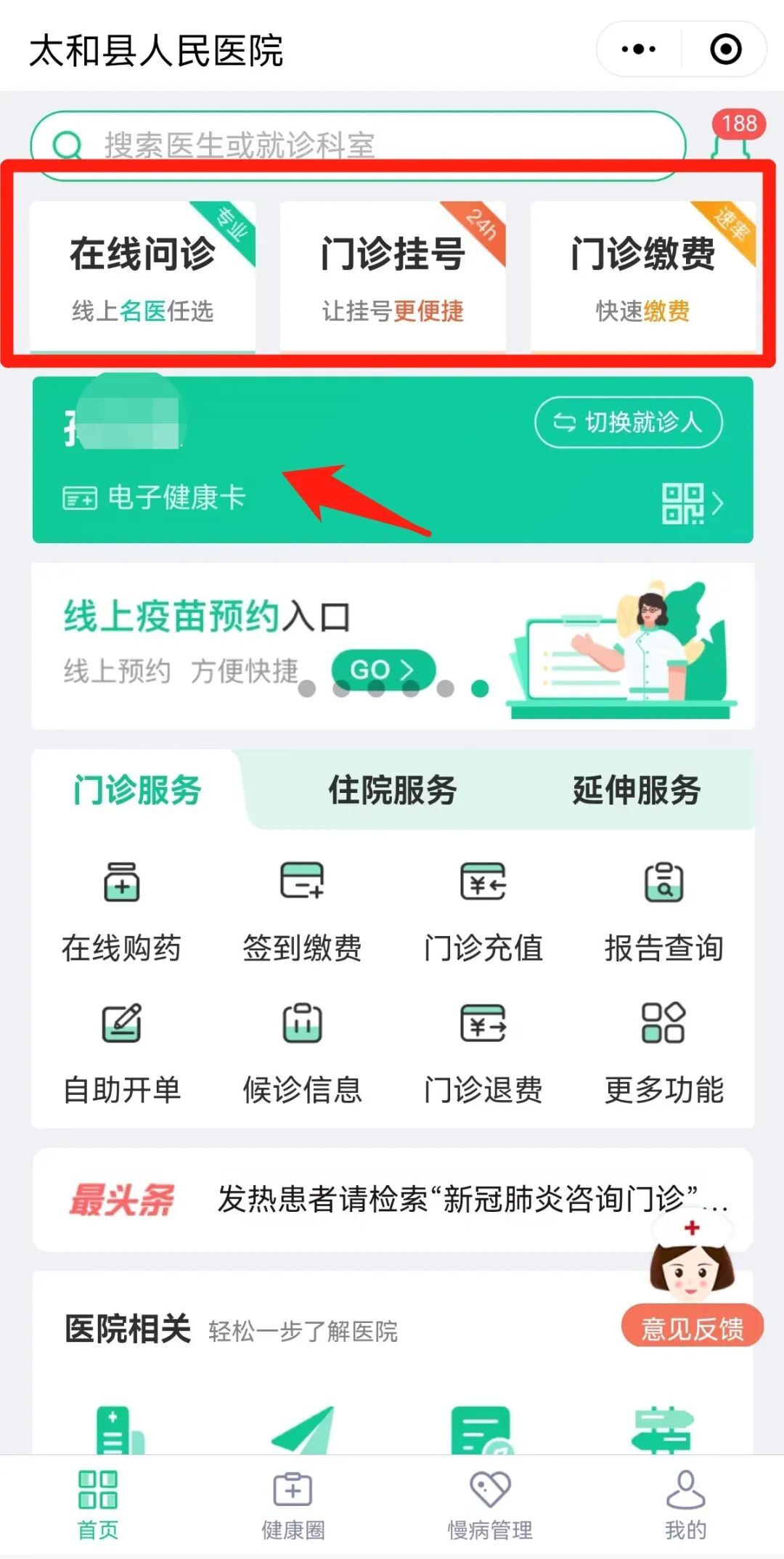
Task: Tap GO on the vaccine appointment banner
Action: [383, 669]
